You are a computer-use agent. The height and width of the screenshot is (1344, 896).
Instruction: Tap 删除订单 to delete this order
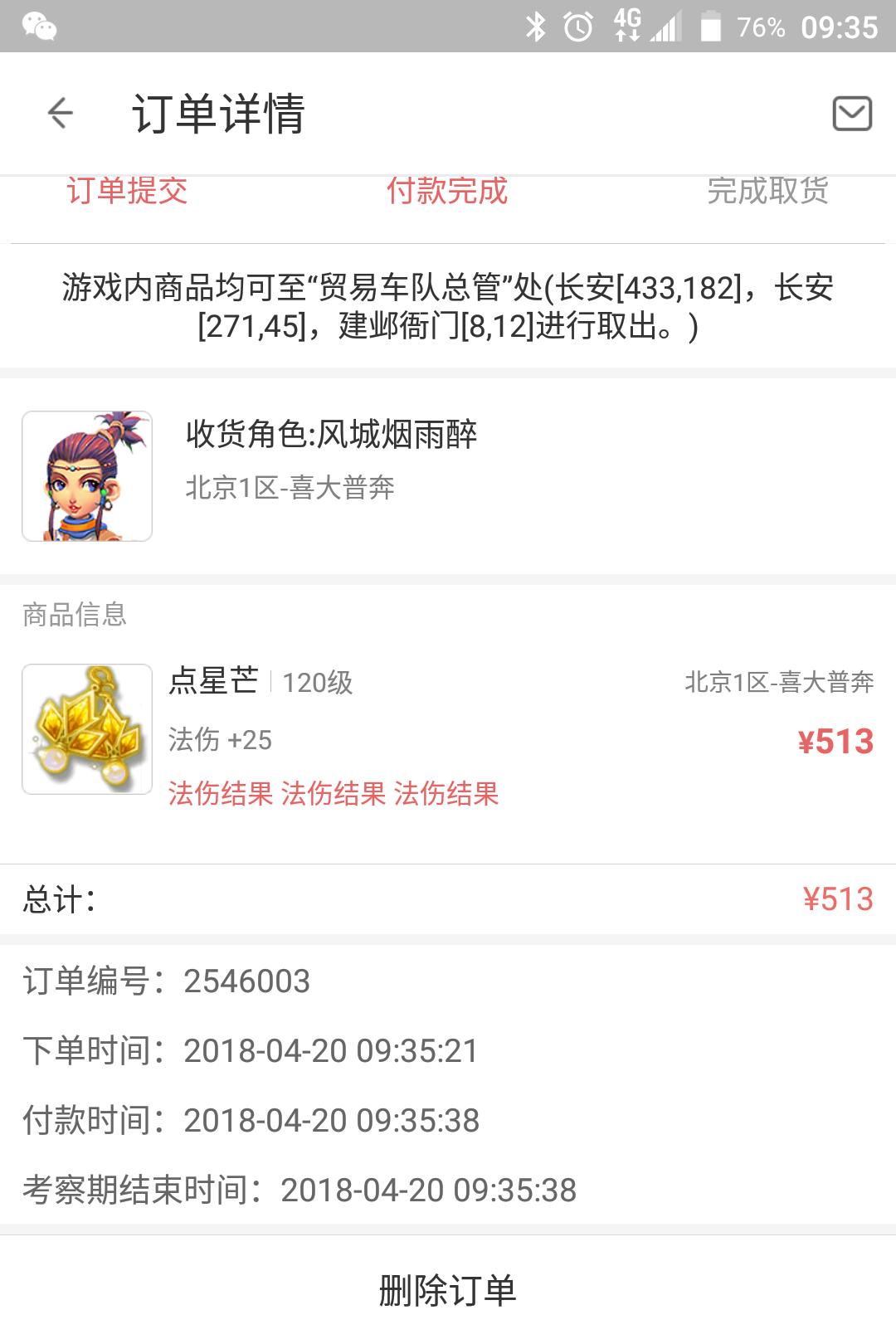pos(448,1291)
